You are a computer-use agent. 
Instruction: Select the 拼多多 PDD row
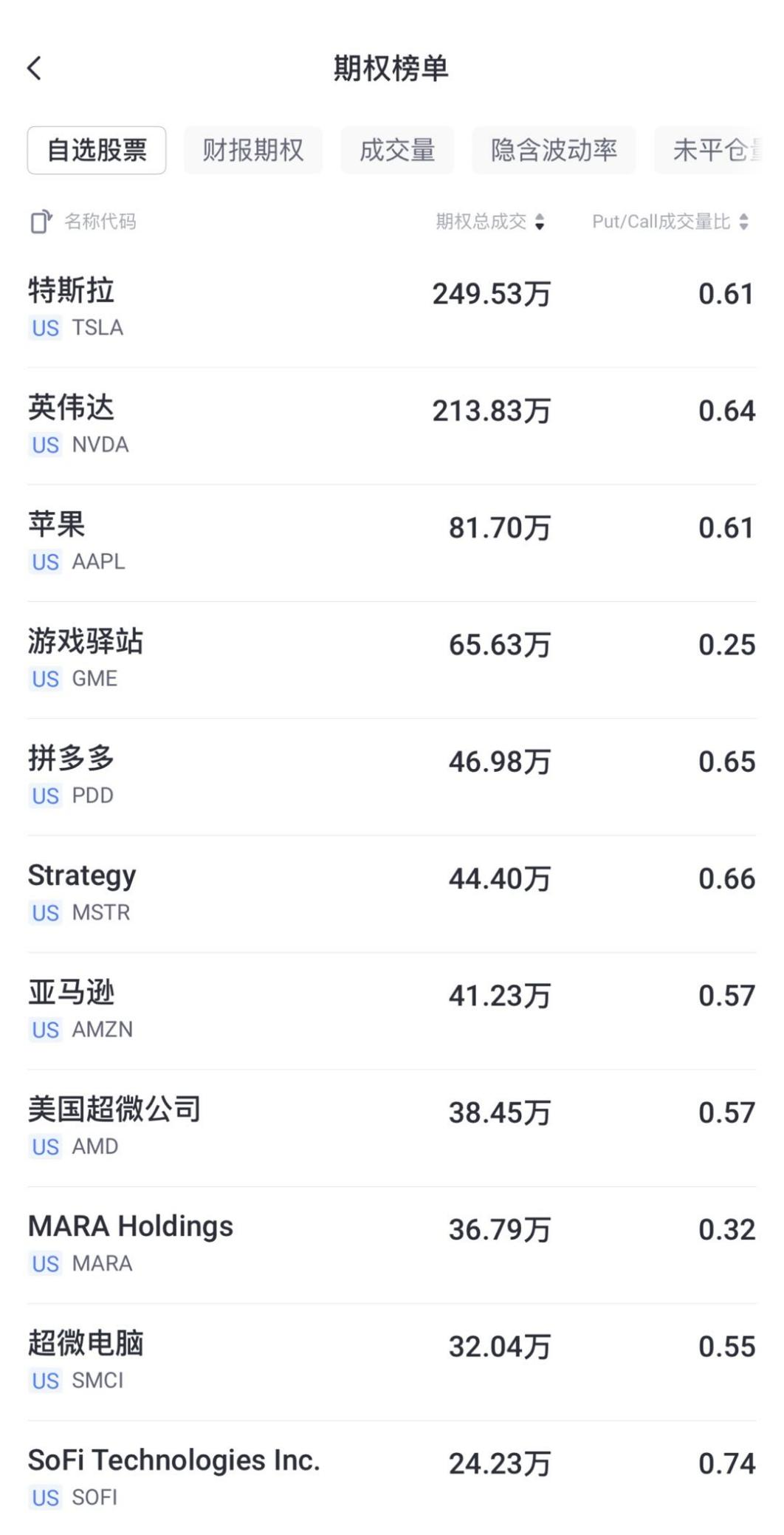tap(392, 777)
